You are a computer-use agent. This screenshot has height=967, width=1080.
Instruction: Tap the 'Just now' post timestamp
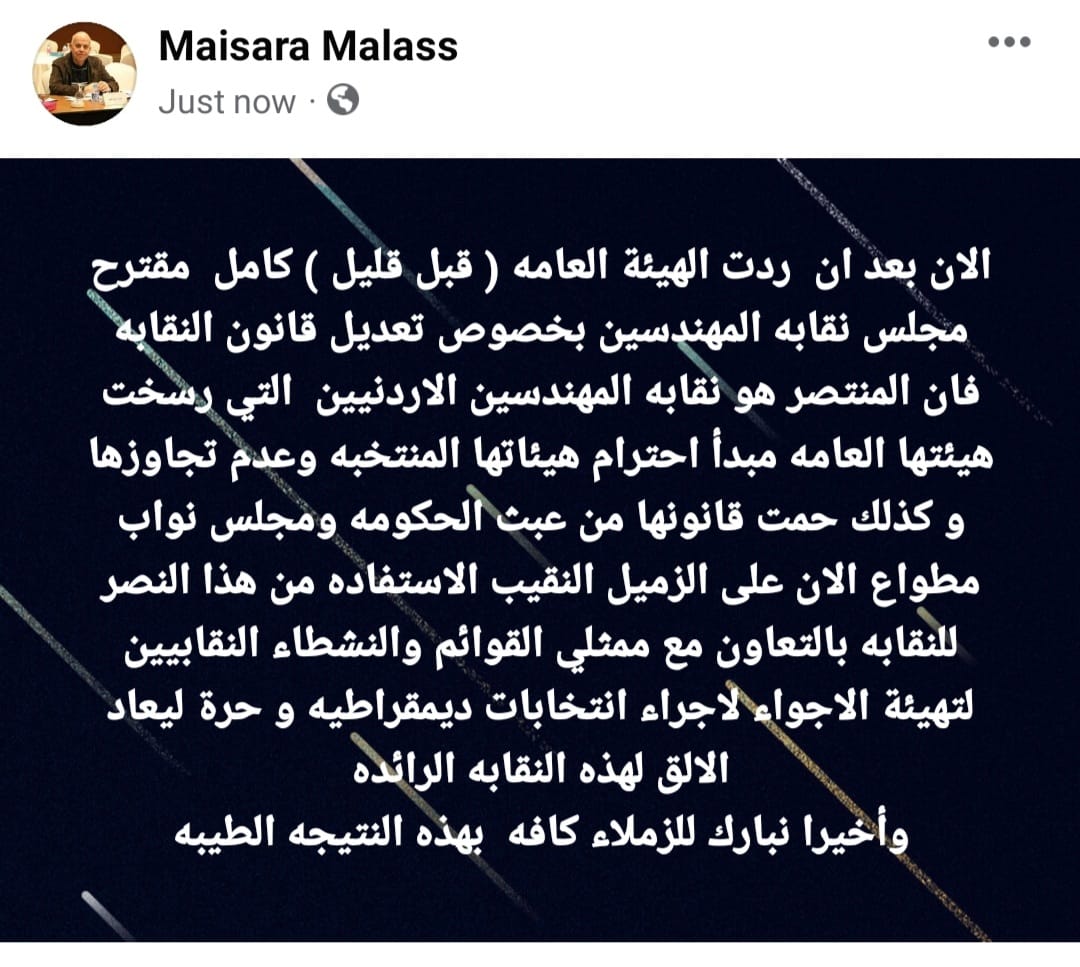pyautogui.click(x=227, y=102)
